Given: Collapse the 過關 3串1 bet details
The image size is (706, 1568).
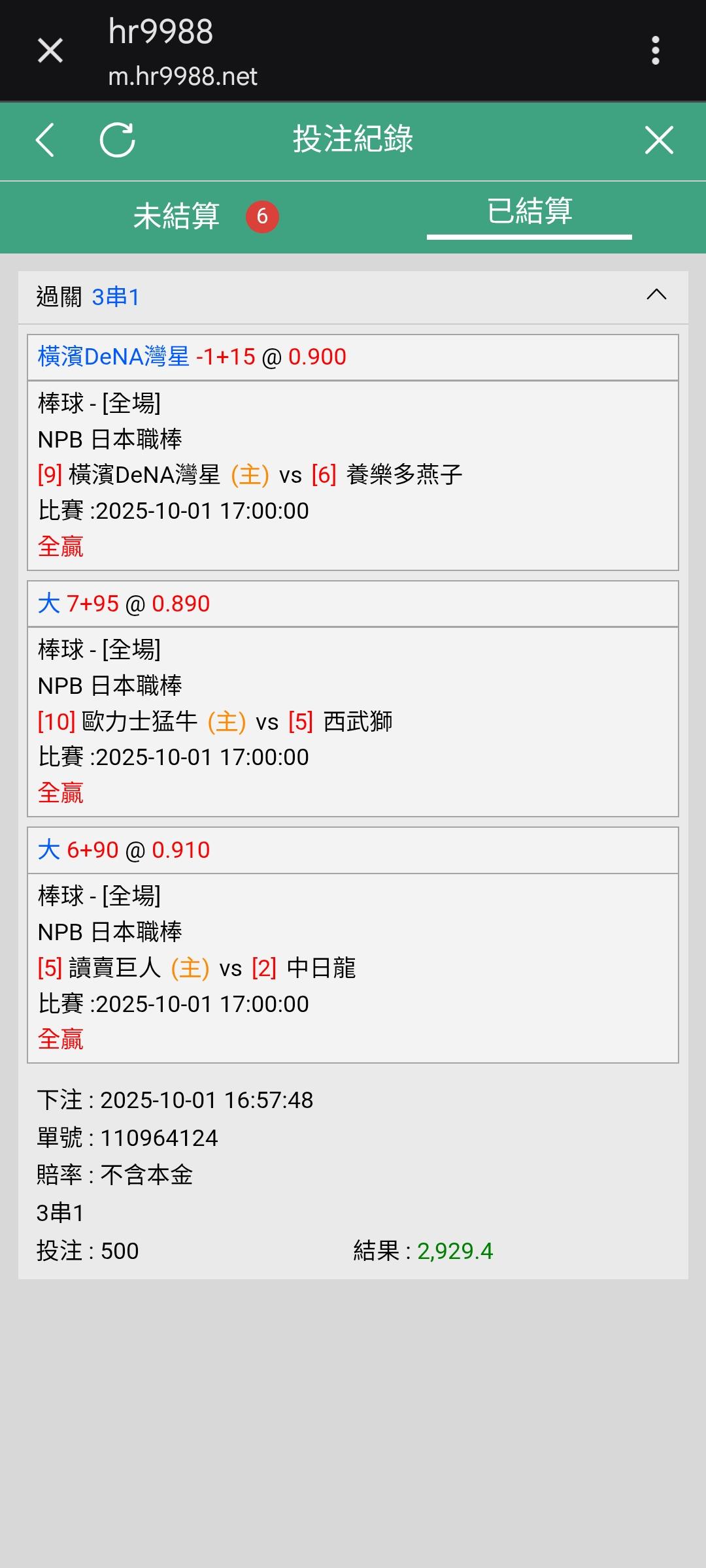Looking at the screenshot, I should [x=656, y=295].
